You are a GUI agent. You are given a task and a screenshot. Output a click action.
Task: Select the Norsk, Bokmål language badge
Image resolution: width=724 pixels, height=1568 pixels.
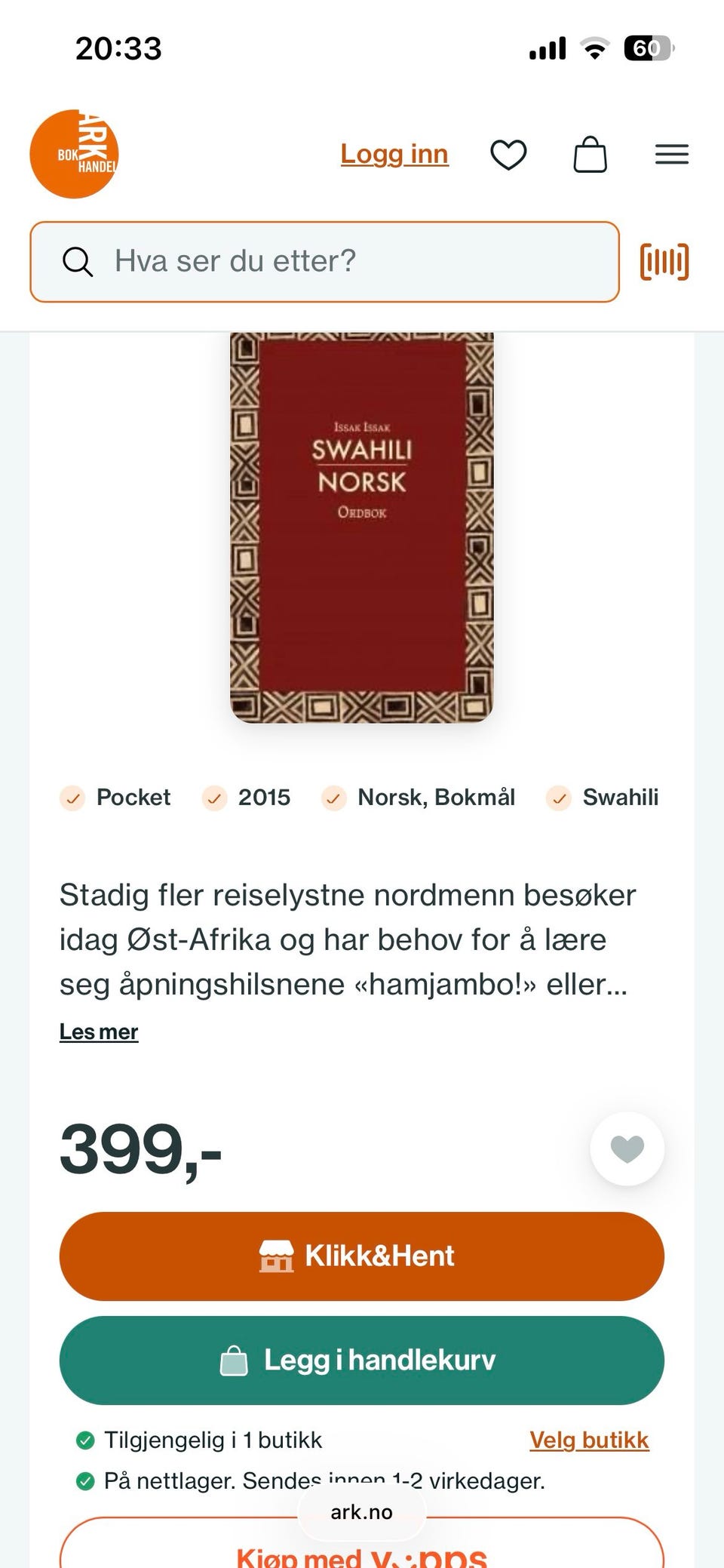coord(419,798)
